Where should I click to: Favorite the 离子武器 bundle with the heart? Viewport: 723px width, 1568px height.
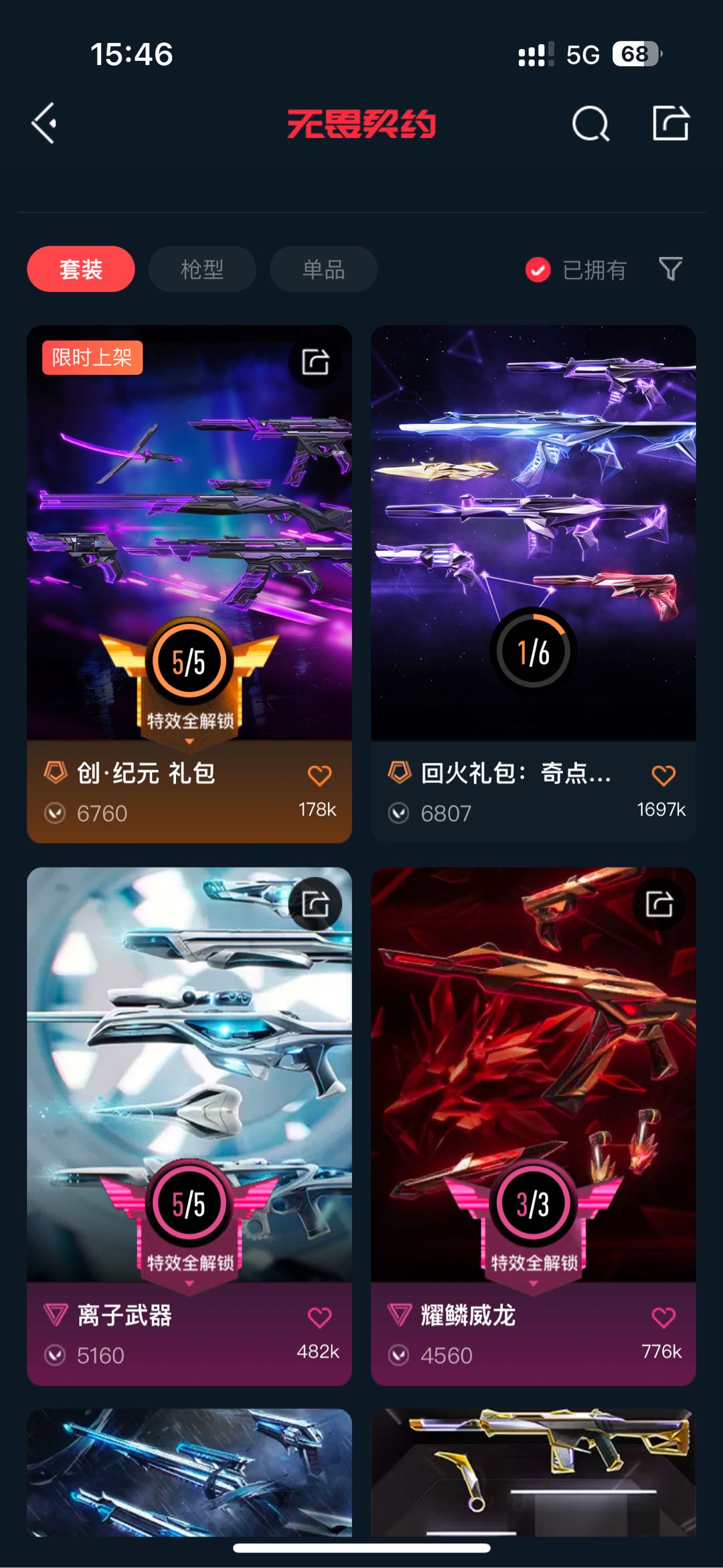(319, 1318)
